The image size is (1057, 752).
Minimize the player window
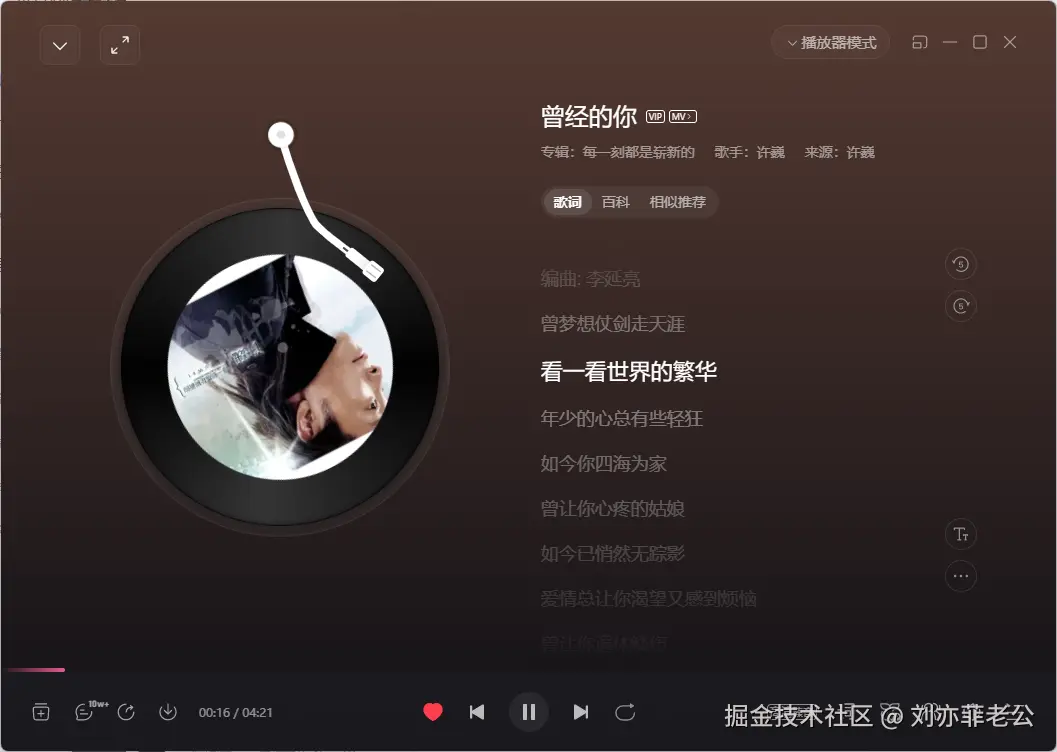950,42
